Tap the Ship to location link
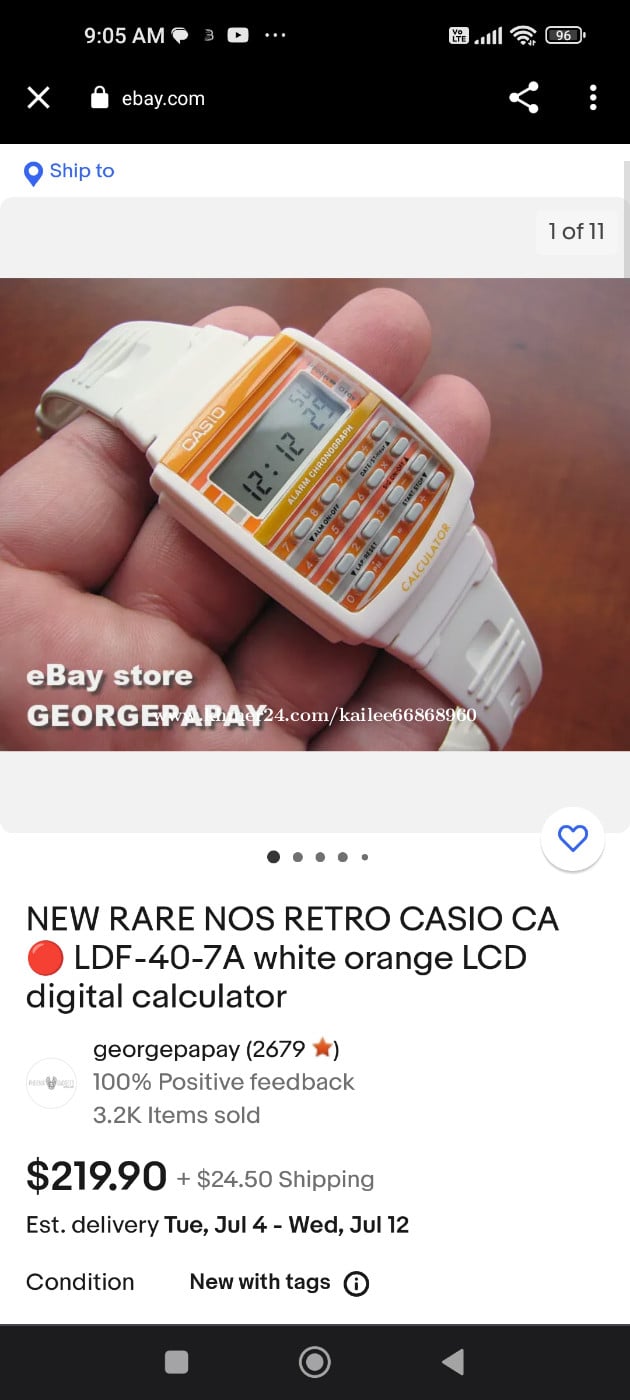Viewport: 630px width, 1400px height. [x=70, y=172]
